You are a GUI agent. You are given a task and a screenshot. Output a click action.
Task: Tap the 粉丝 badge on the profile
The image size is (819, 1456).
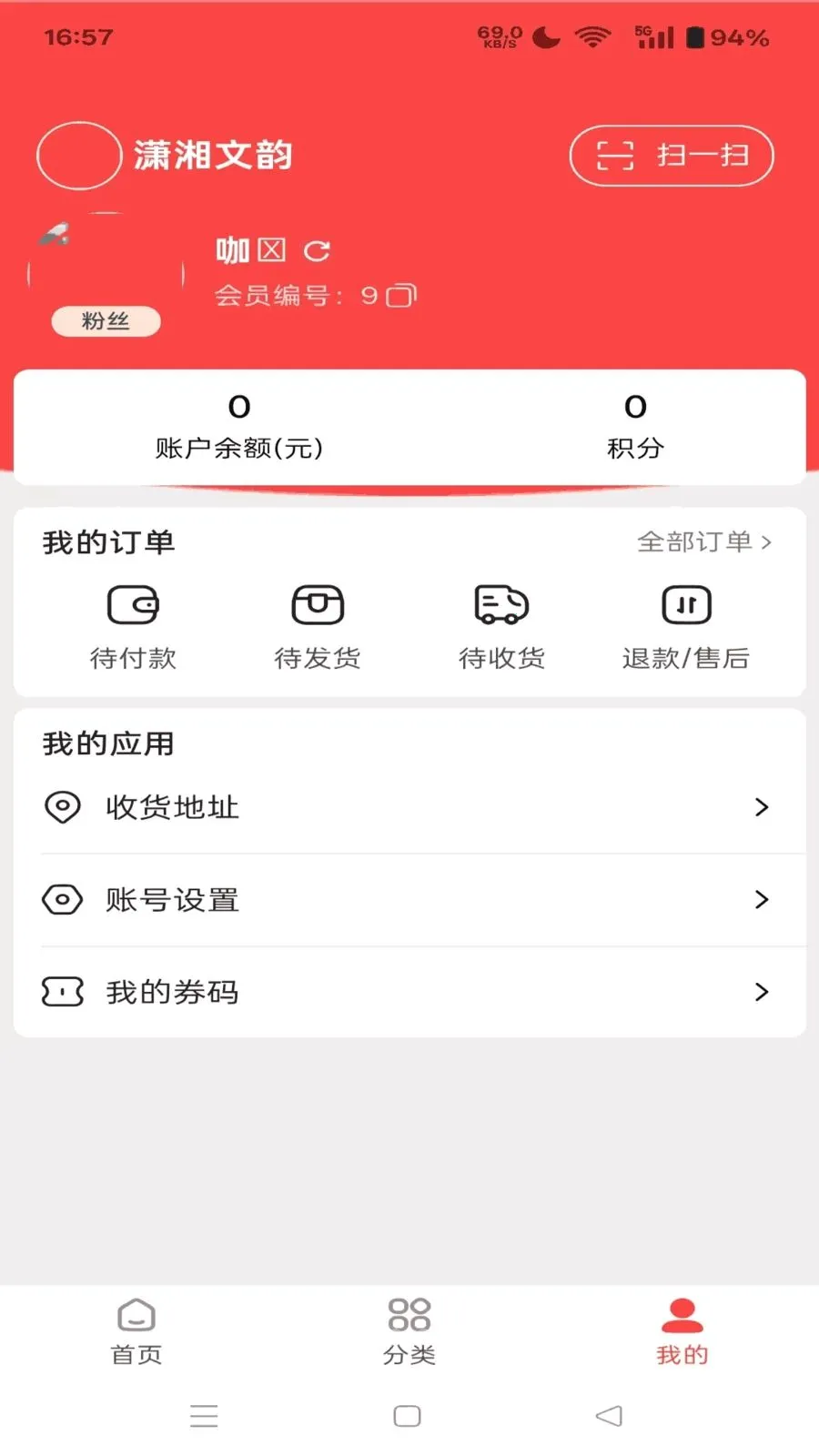coord(105,321)
